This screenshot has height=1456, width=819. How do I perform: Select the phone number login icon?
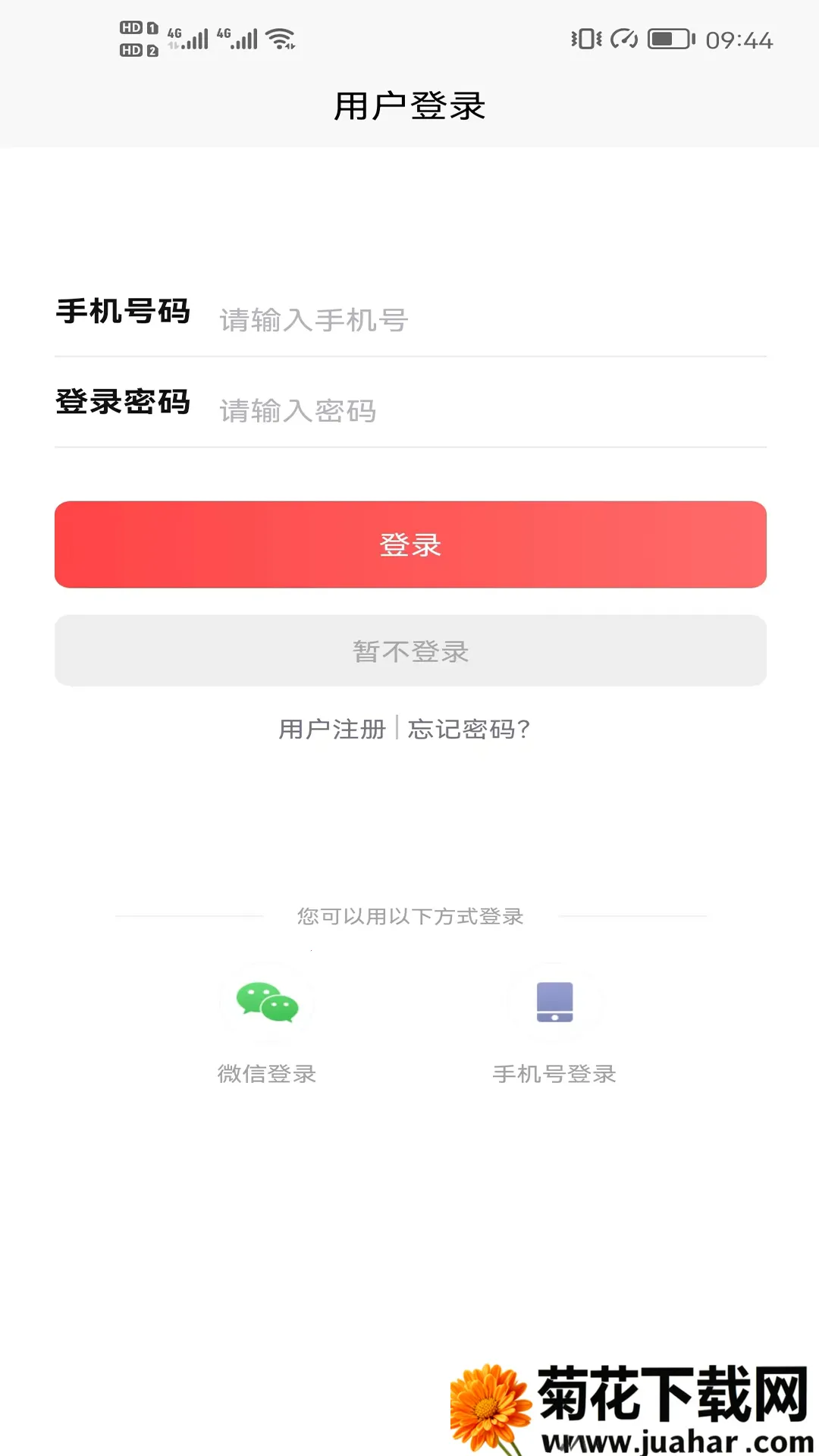(554, 1005)
